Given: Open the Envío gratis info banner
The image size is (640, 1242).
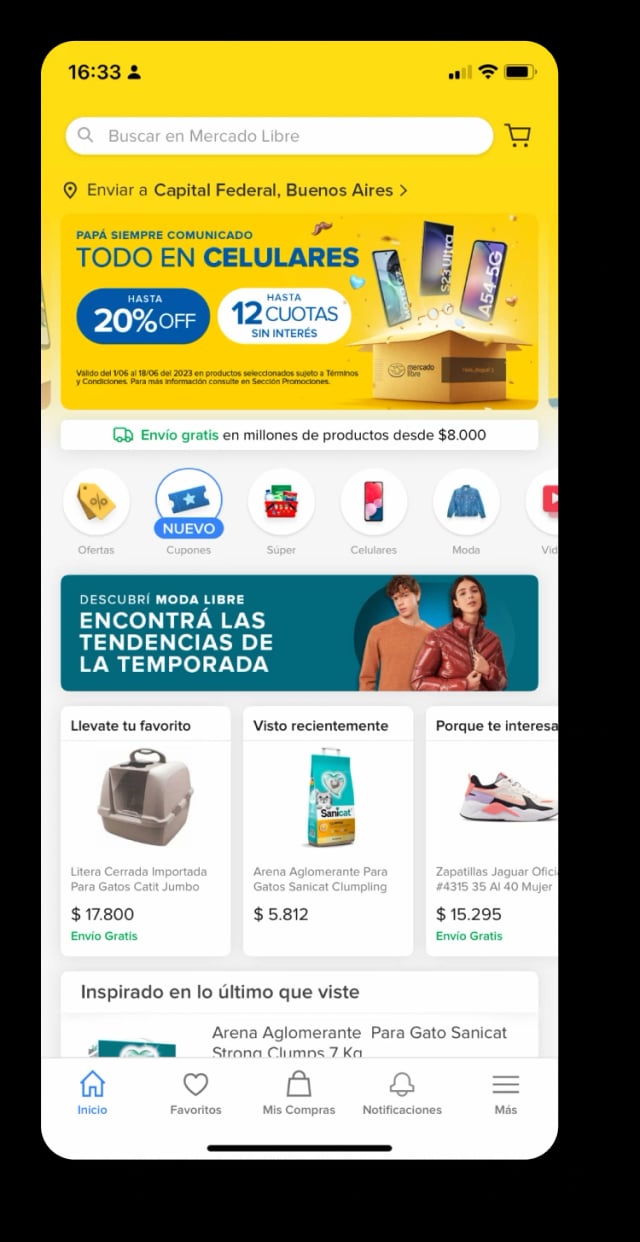Looking at the screenshot, I should tap(299, 435).
